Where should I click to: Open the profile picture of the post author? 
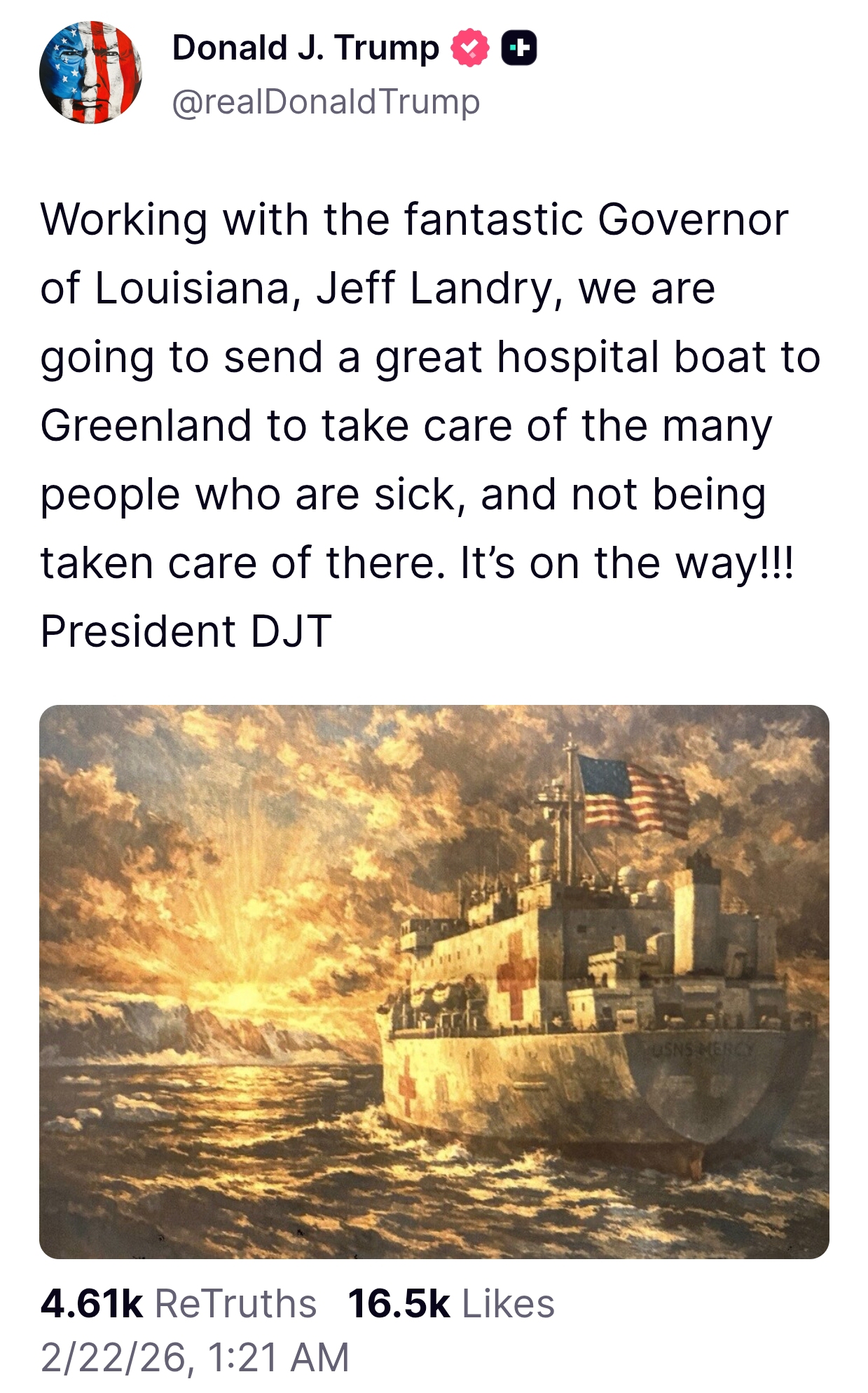[x=90, y=73]
